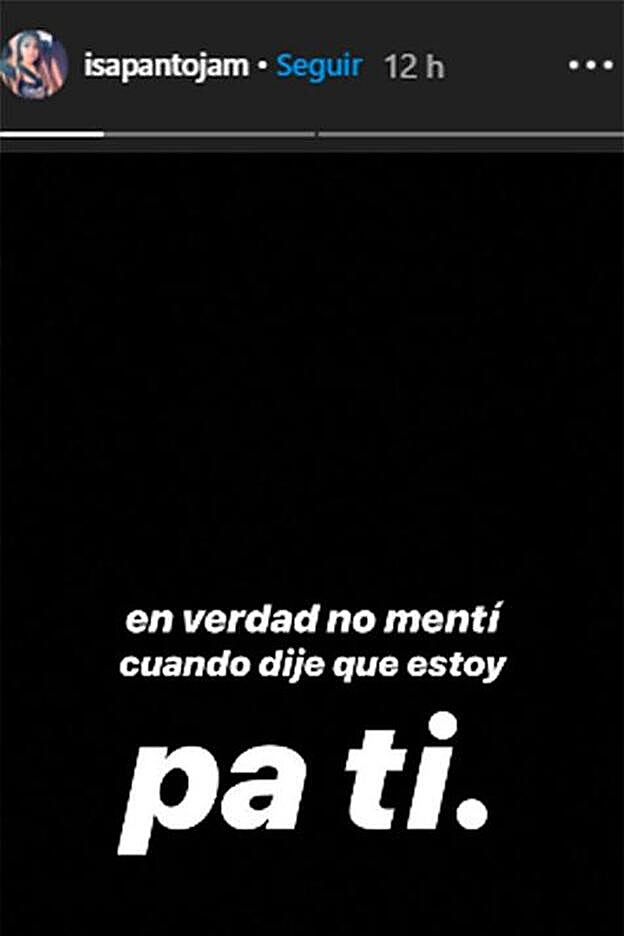
Task: Open the three-dot story options menu
Action: (589, 66)
